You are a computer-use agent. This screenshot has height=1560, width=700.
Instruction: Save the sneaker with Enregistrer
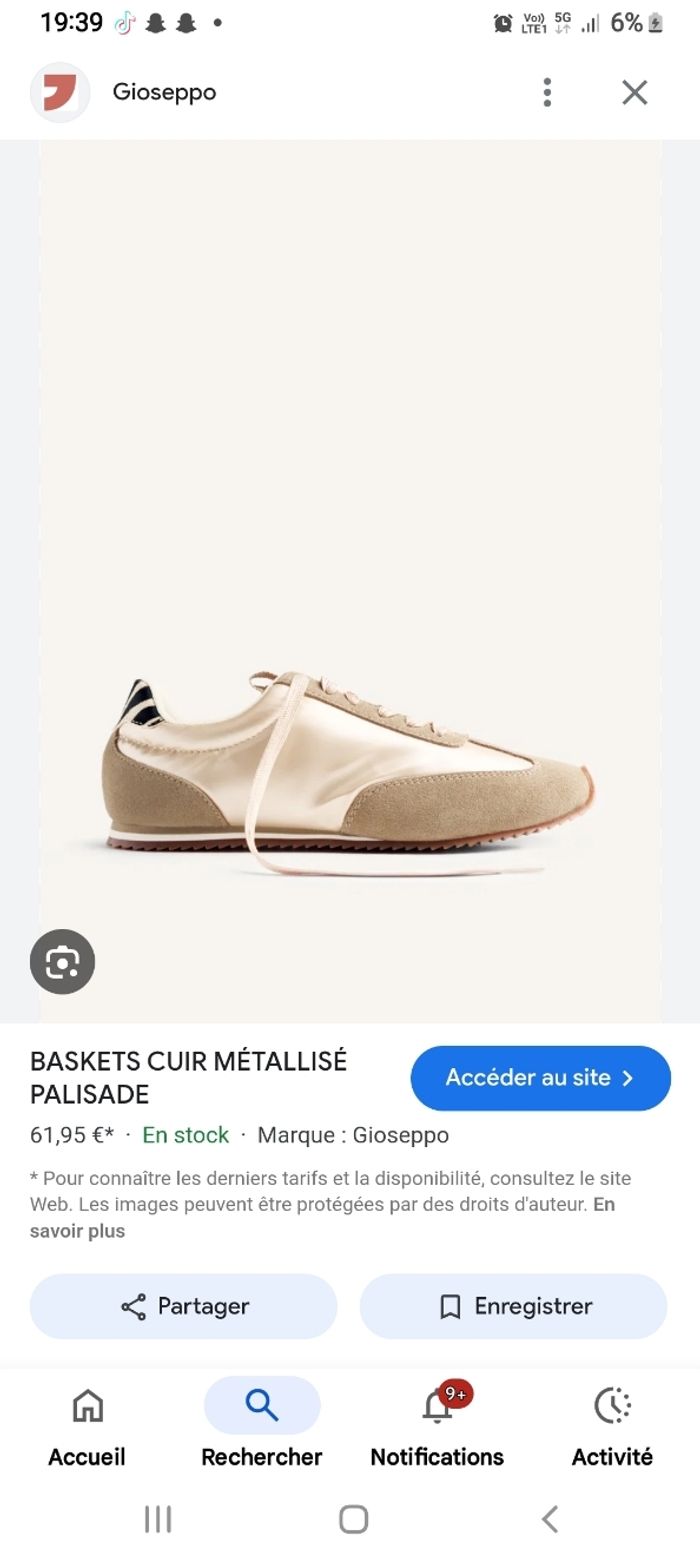coord(513,1306)
